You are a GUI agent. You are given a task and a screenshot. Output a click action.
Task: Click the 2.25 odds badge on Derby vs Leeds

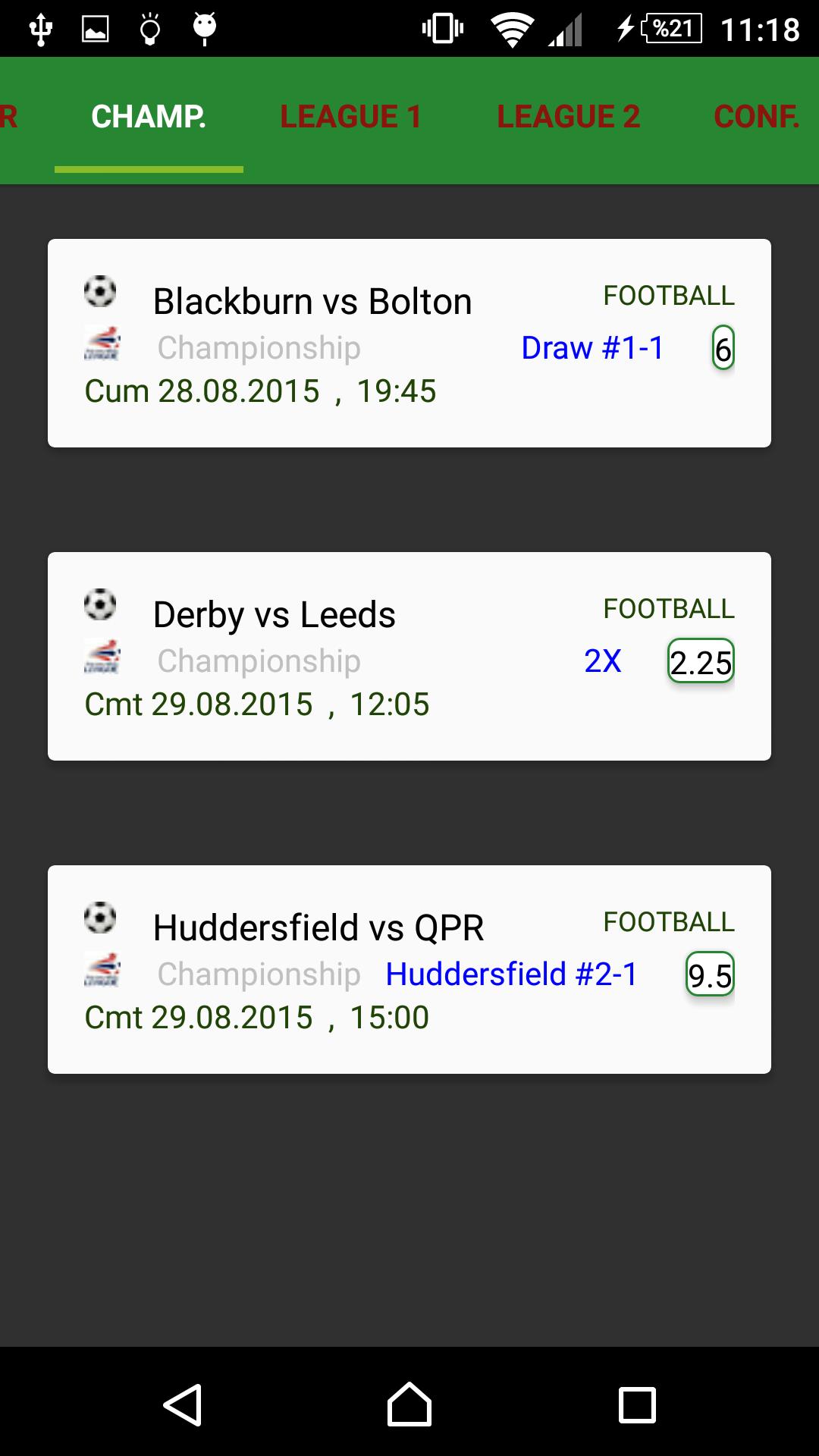tap(700, 661)
